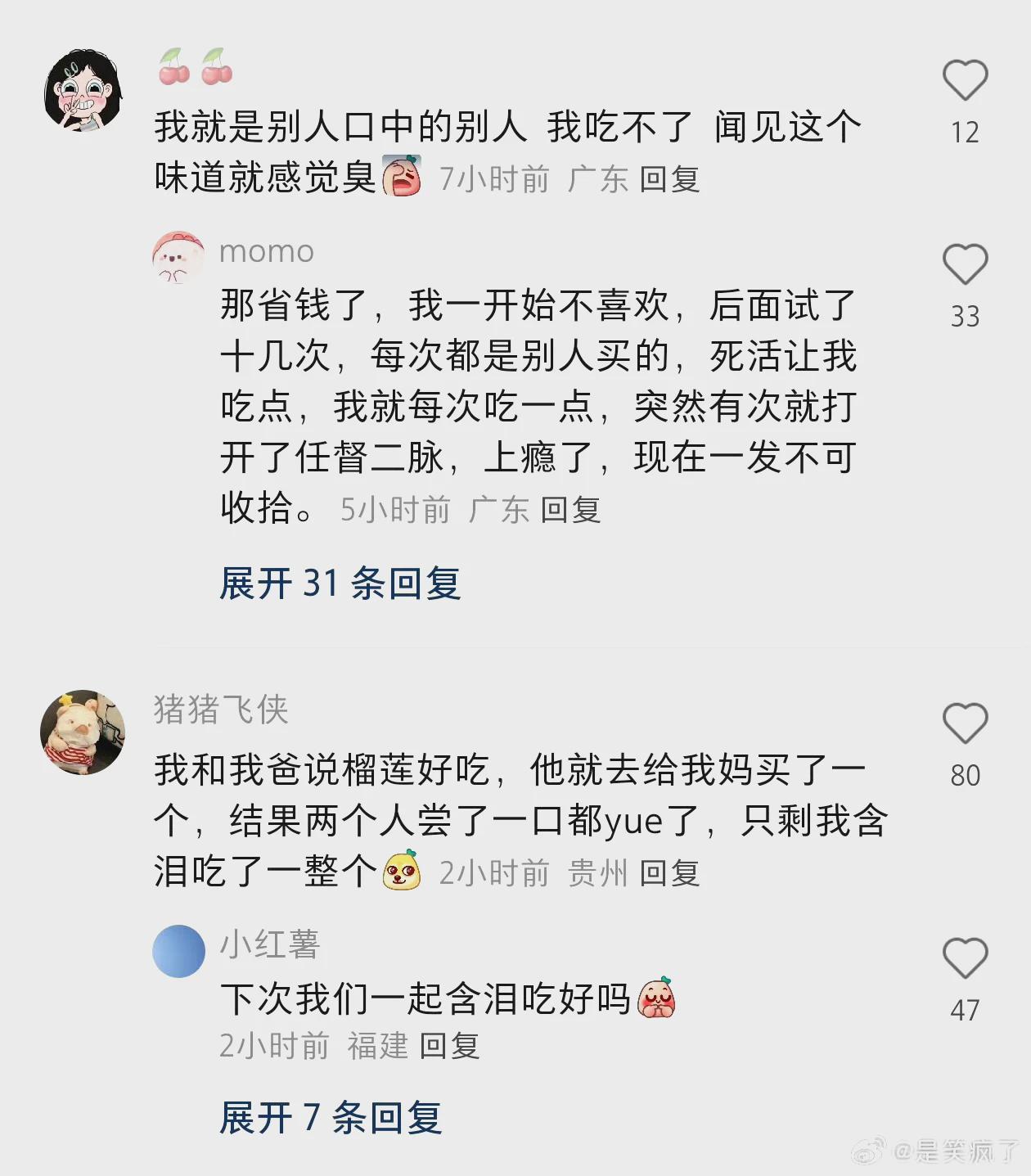The width and height of the screenshot is (1031, 1176).
Task: Expand 7 more replies under 小红薯
Action: [x=331, y=1117]
